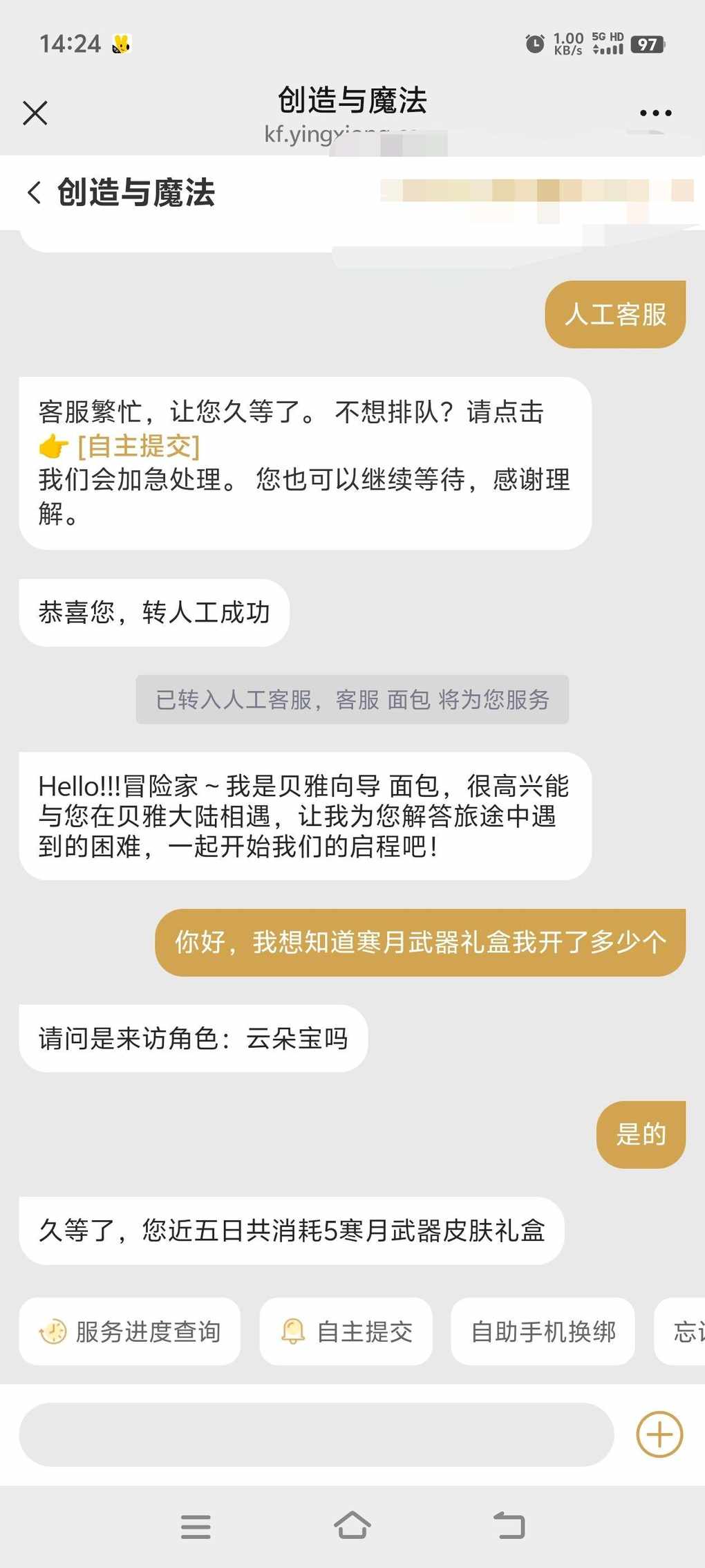Open 服务进度查询 quick action
The image size is (705, 1568).
click(130, 1331)
